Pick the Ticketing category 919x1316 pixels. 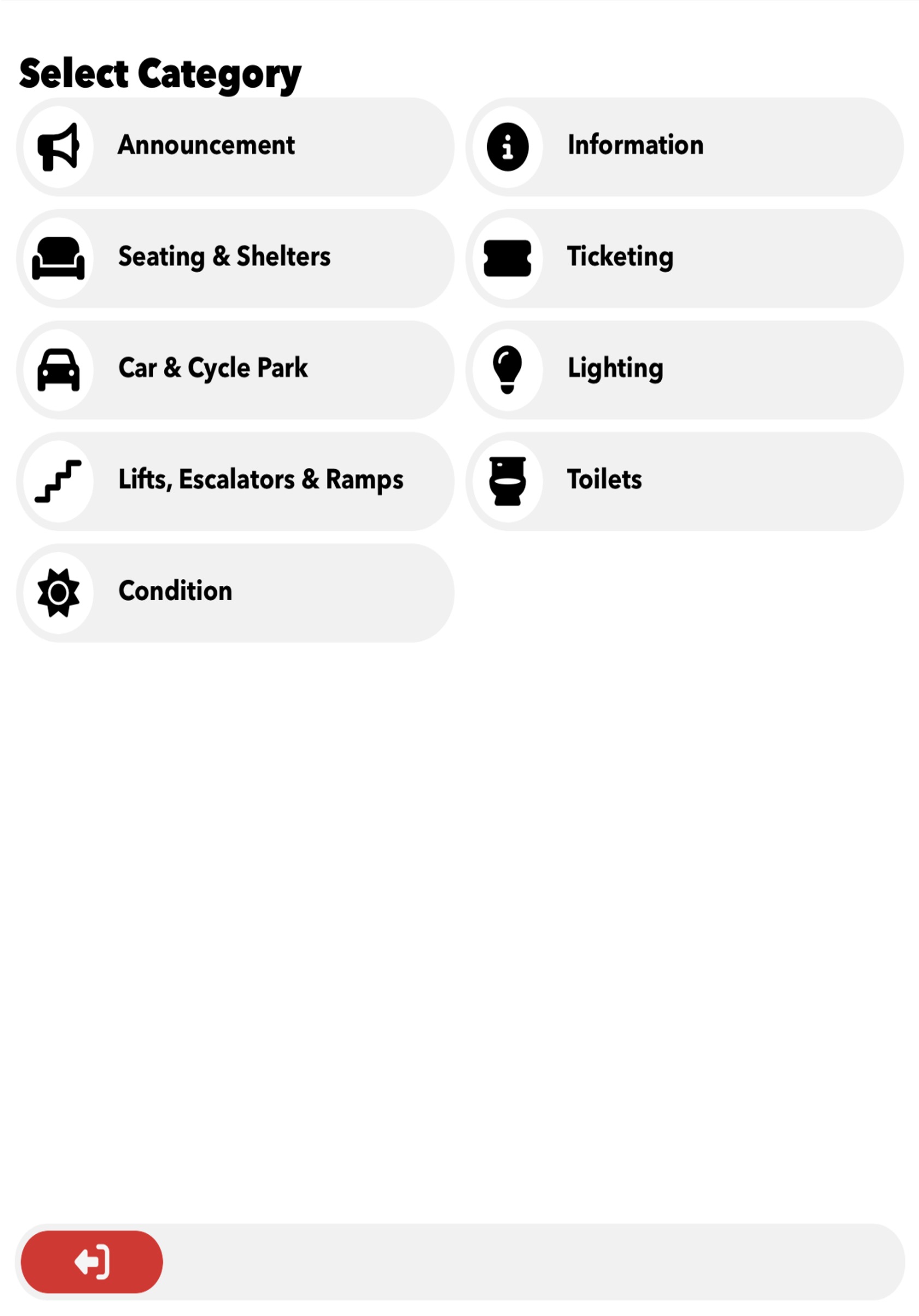point(685,258)
